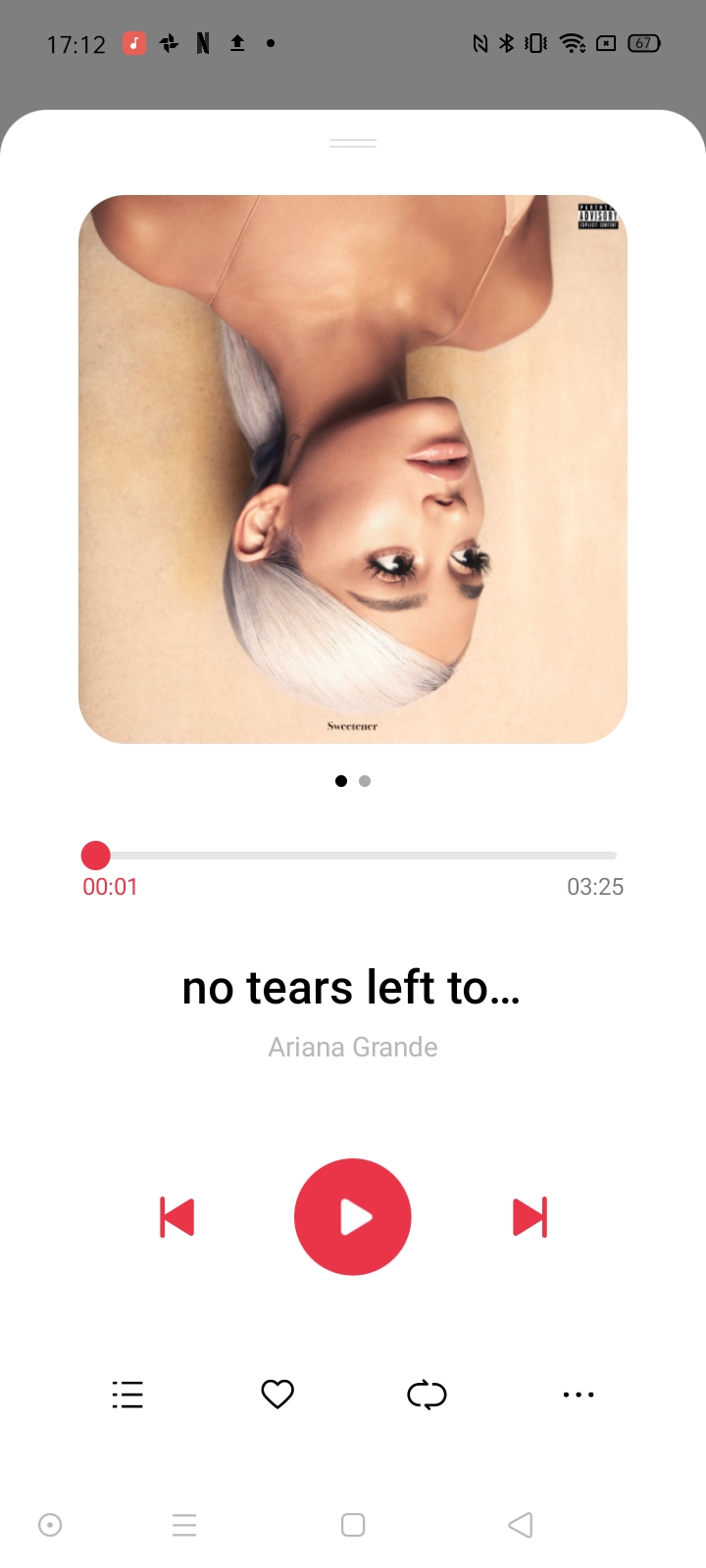Tap the red progress bar seek knob
The height and width of the screenshot is (1568, 706).
click(95, 856)
